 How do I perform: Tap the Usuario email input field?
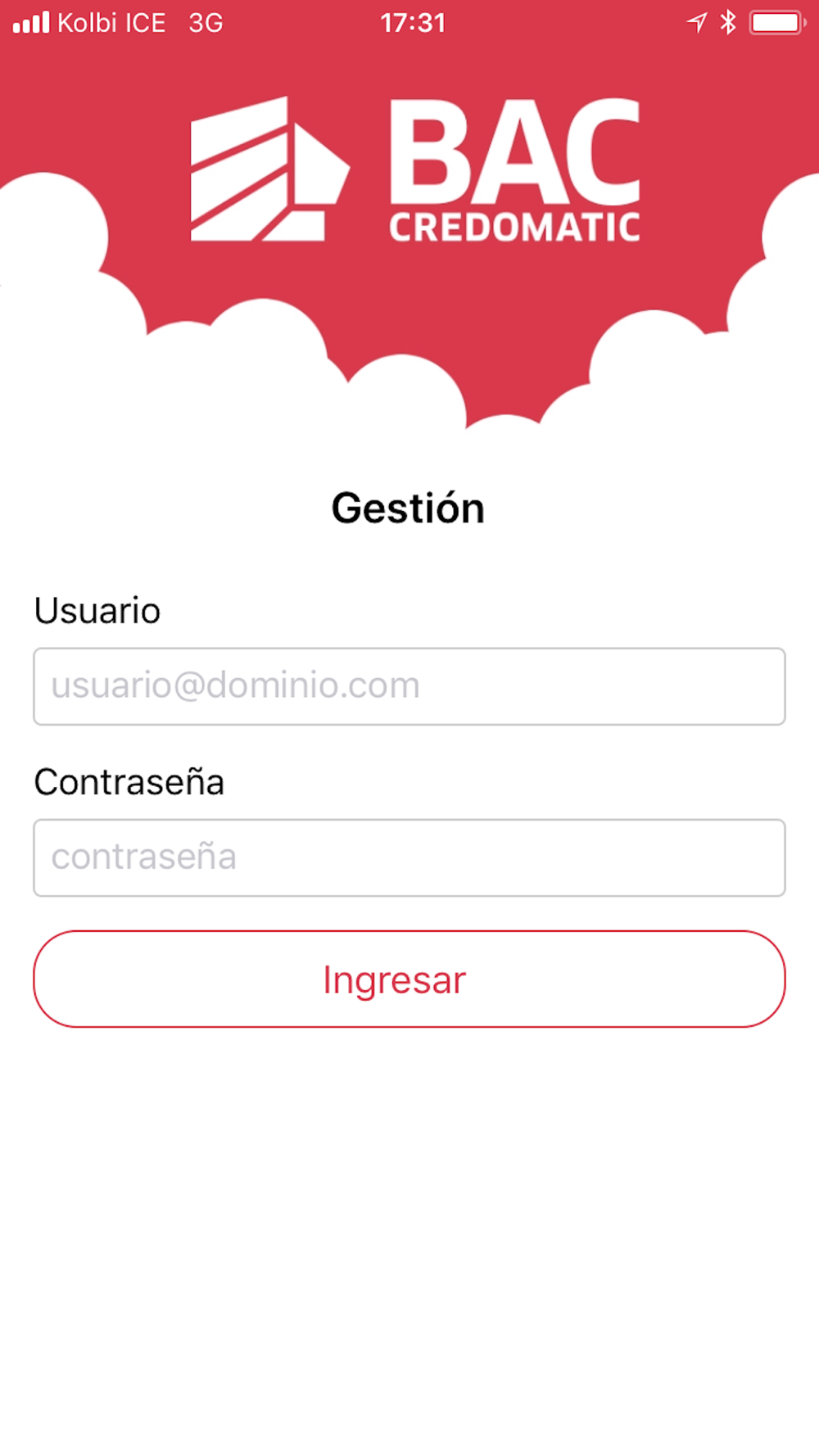point(409,686)
